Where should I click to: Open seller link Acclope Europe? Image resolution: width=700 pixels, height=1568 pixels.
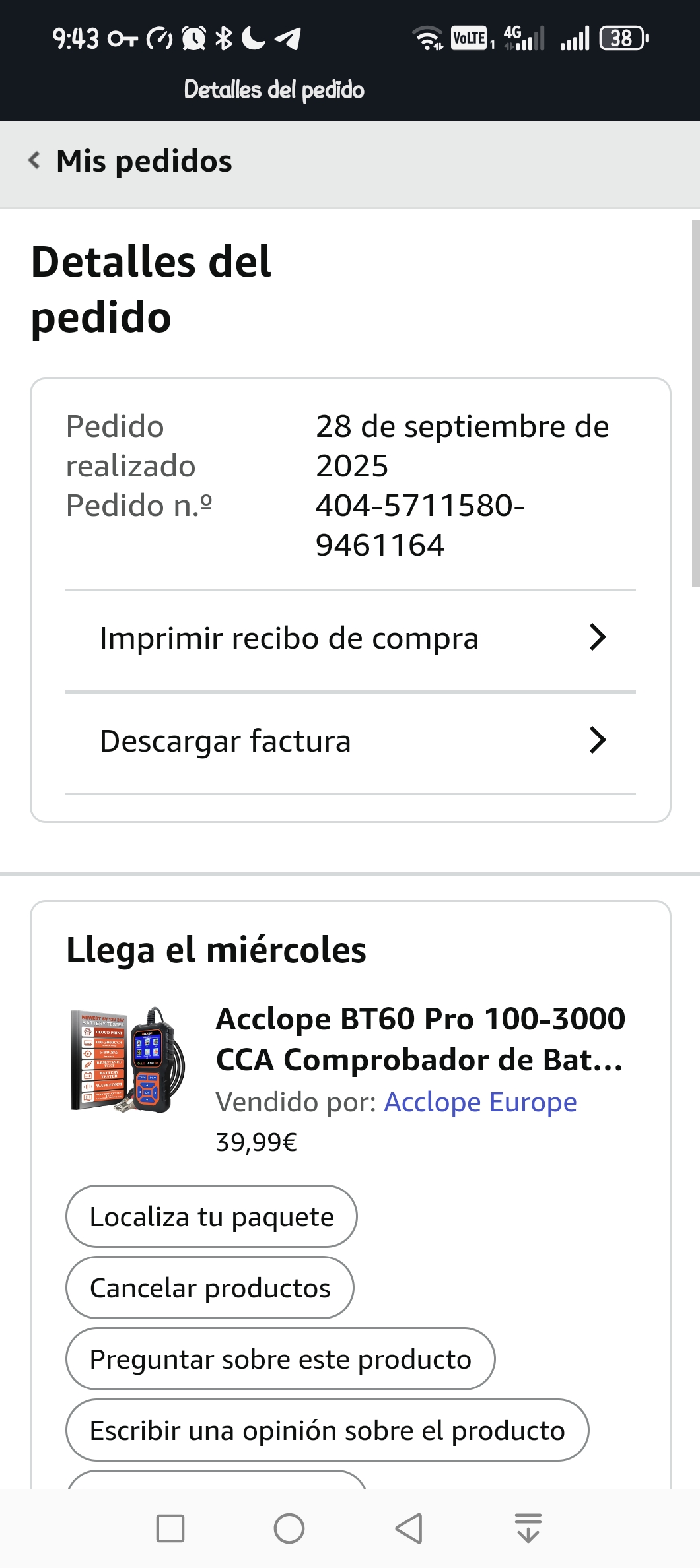(480, 1102)
